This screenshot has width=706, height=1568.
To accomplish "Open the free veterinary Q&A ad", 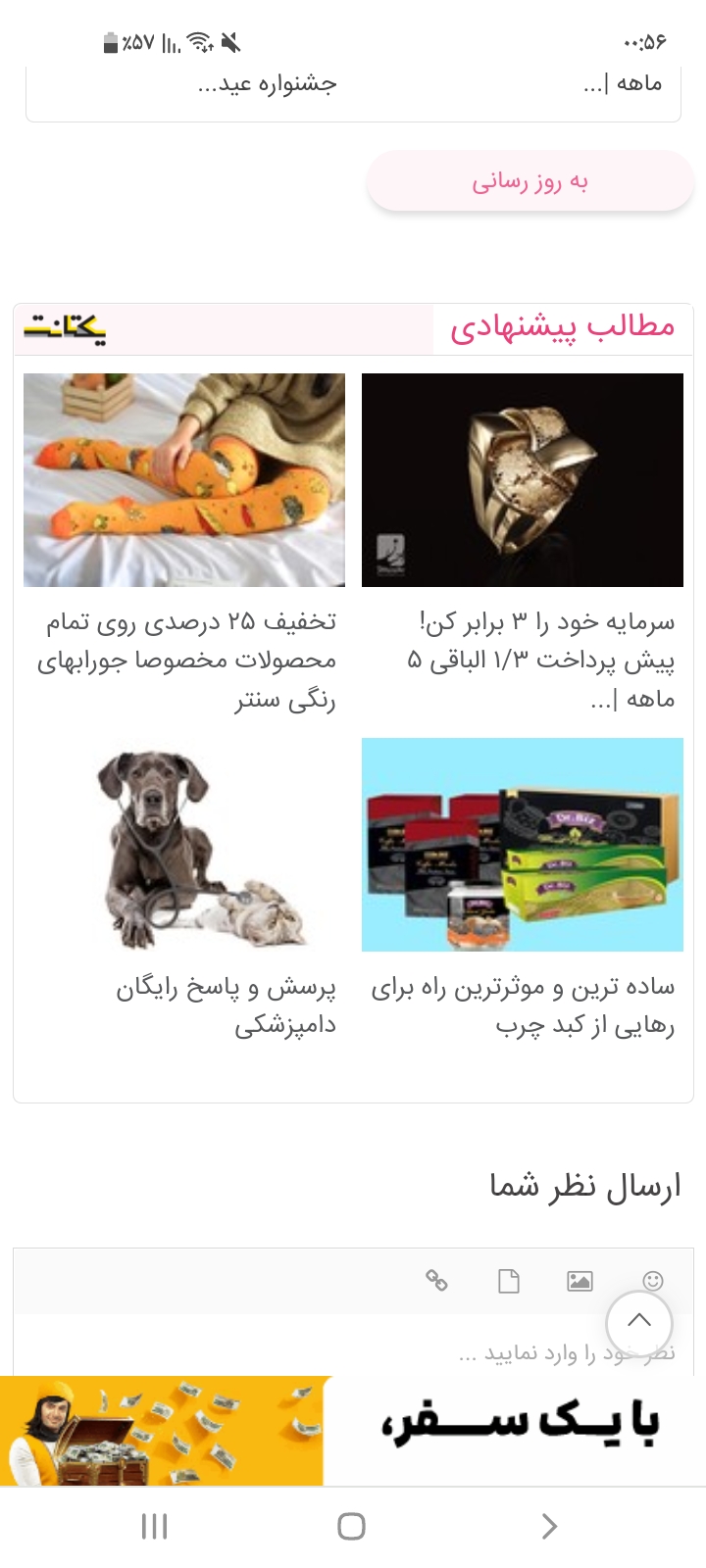I will click(x=184, y=845).
